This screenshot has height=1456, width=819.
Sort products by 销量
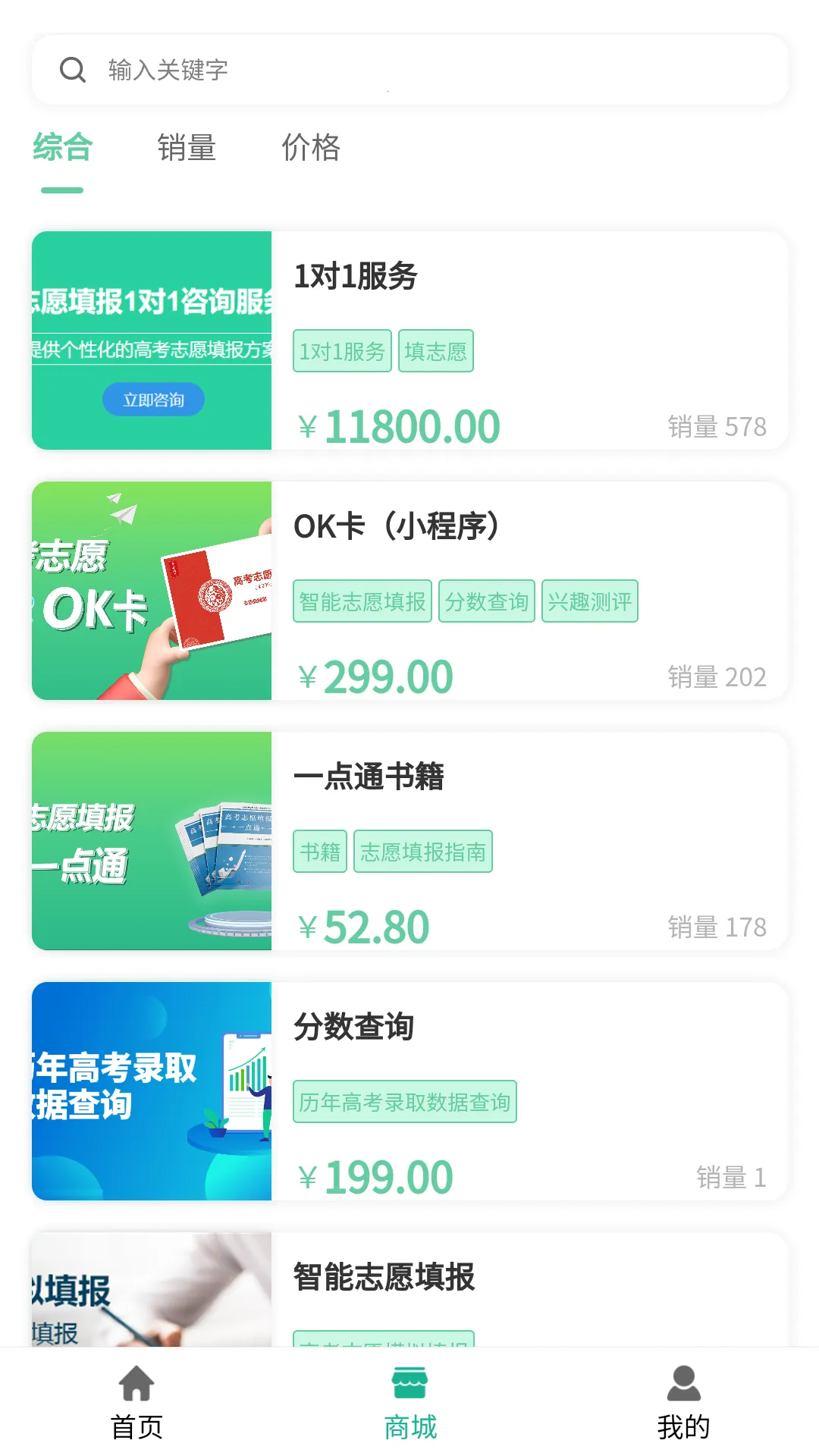pyautogui.click(x=187, y=148)
